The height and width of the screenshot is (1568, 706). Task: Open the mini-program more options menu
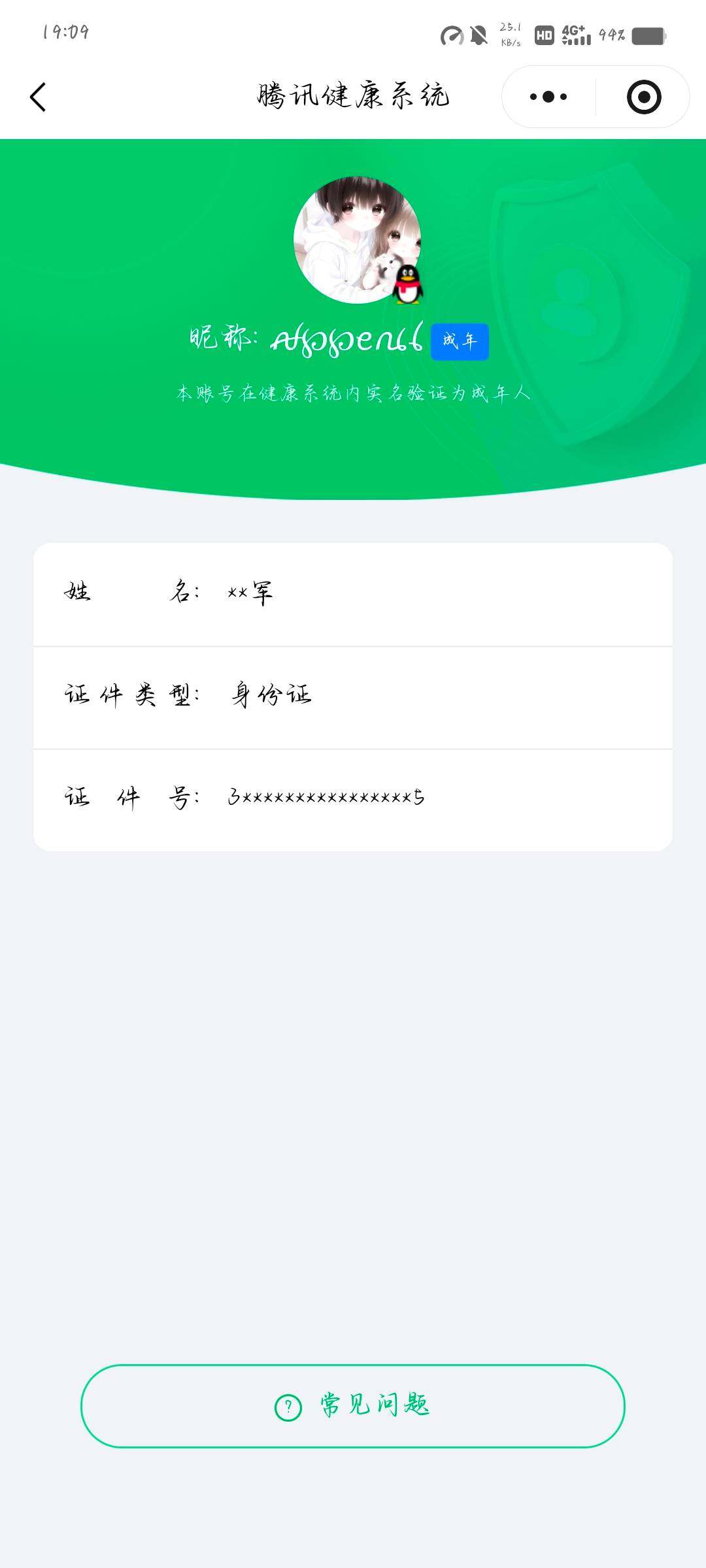[x=548, y=96]
